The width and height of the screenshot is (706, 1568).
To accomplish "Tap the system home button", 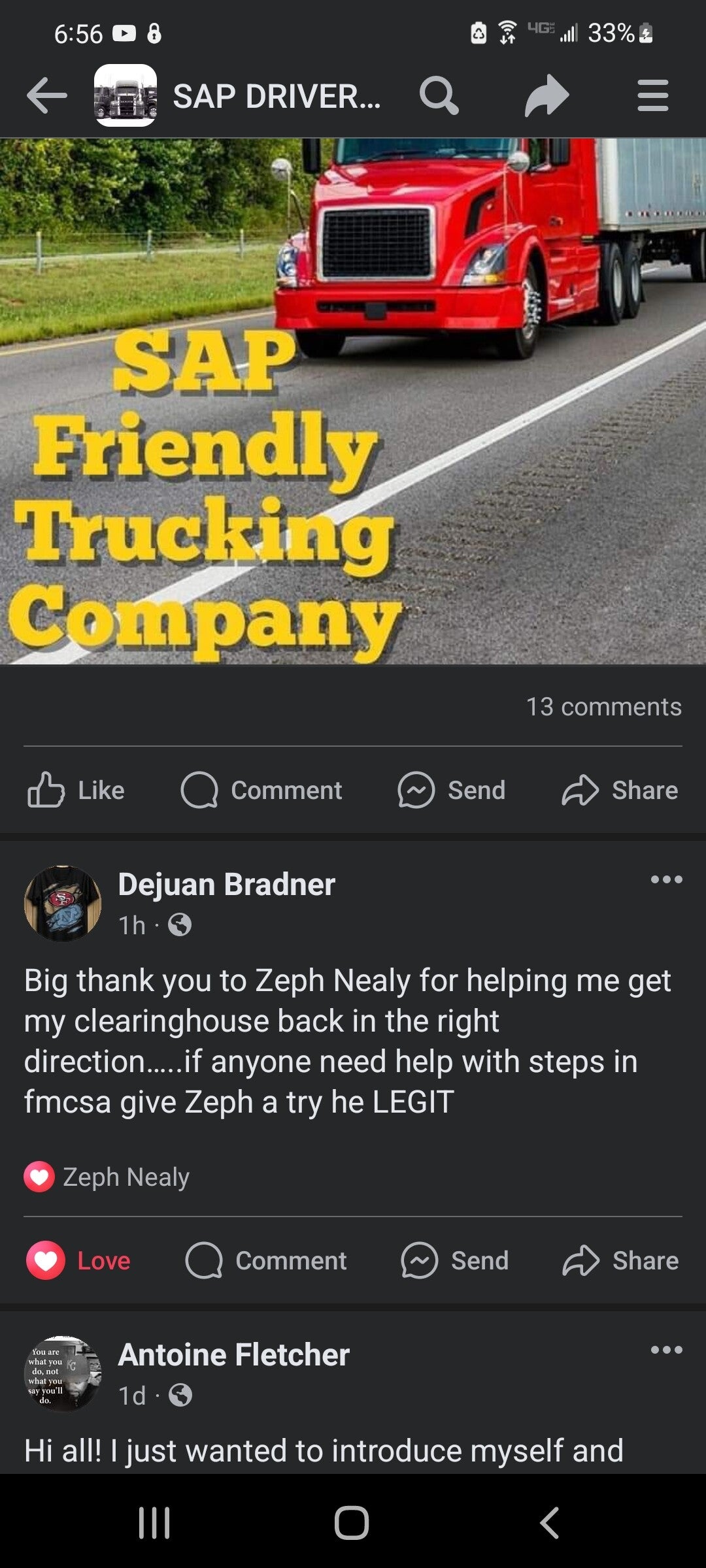I will click(x=352, y=1523).
